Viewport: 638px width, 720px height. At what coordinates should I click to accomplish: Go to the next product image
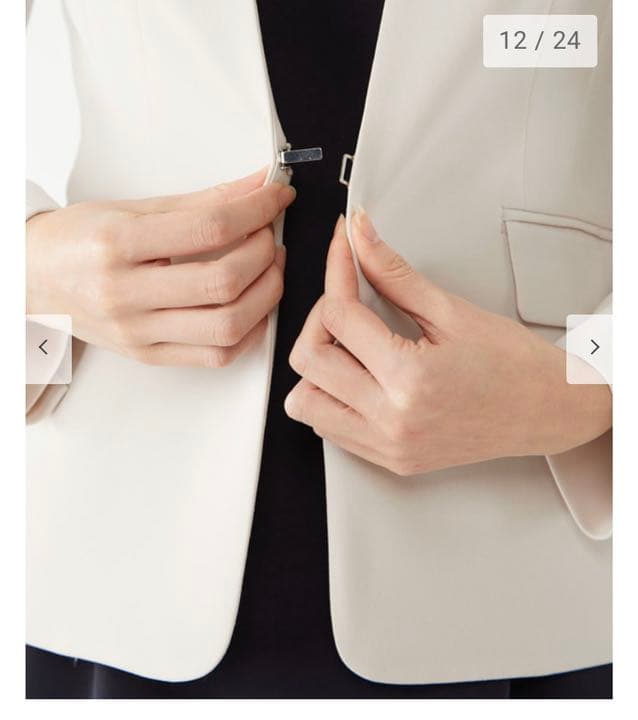click(591, 348)
